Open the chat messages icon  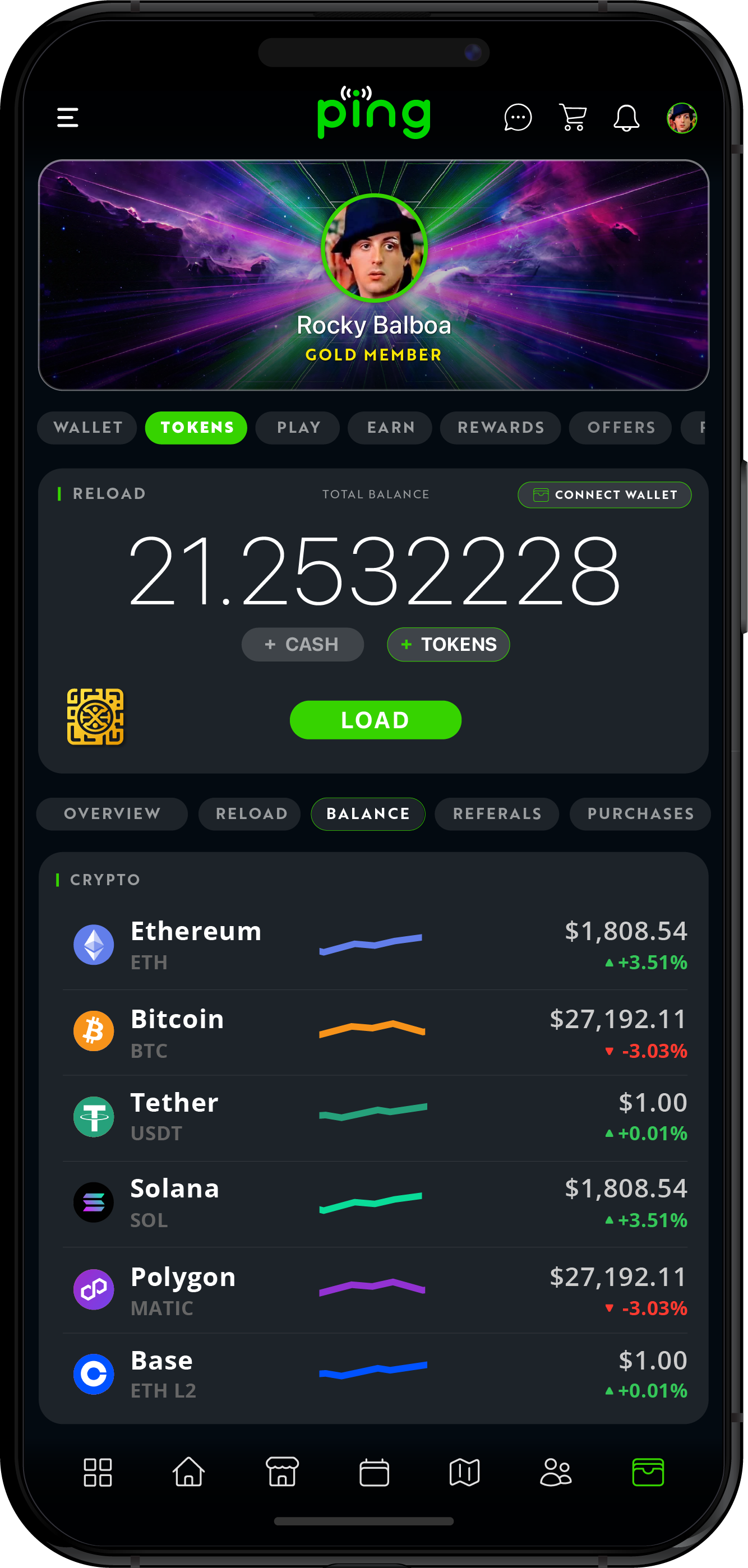point(518,118)
